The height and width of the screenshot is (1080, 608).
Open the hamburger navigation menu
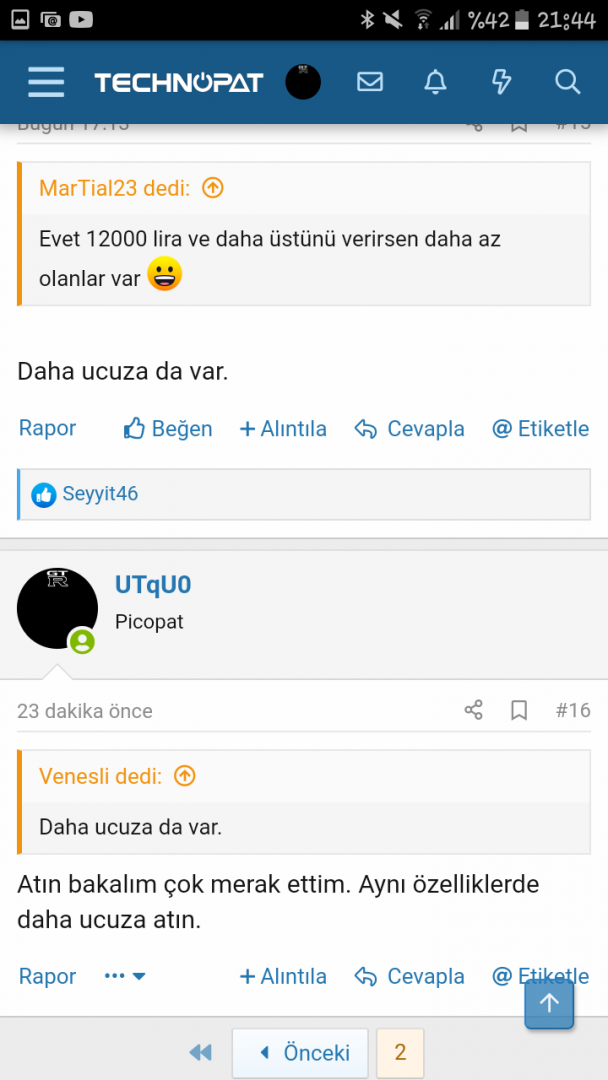pos(46,82)
